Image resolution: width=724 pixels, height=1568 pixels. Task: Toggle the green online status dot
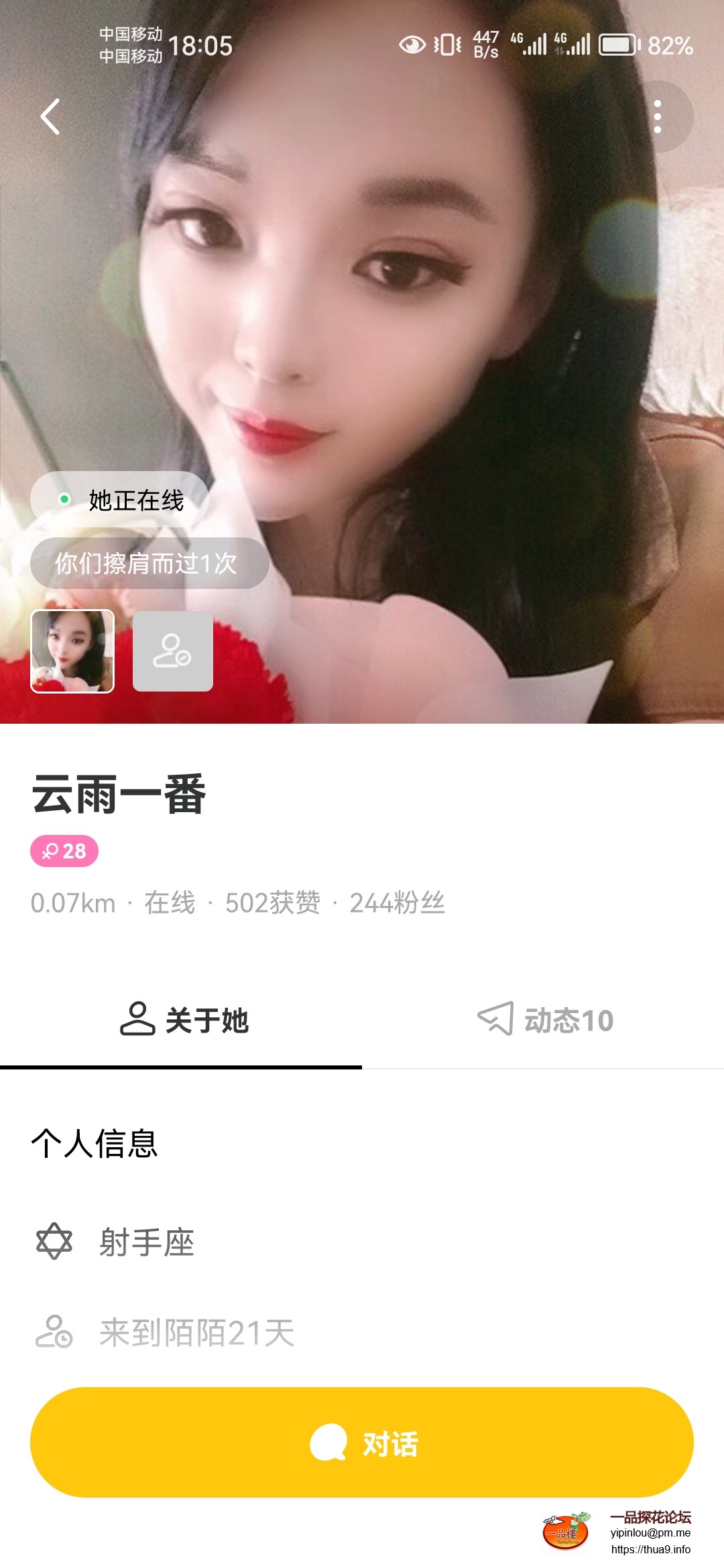64,499
